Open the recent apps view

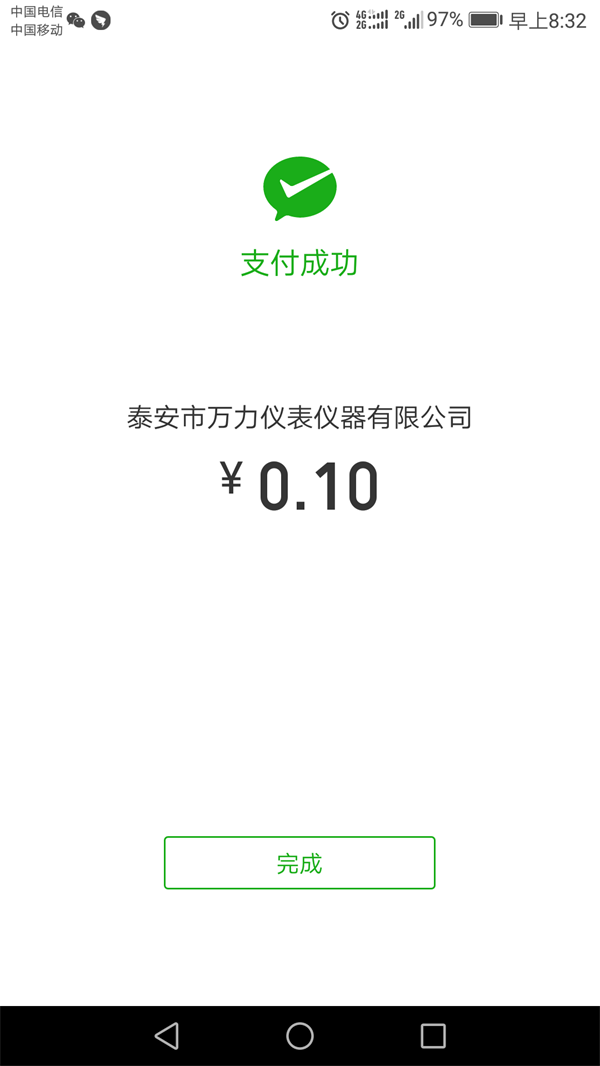tap(433, 1035)
